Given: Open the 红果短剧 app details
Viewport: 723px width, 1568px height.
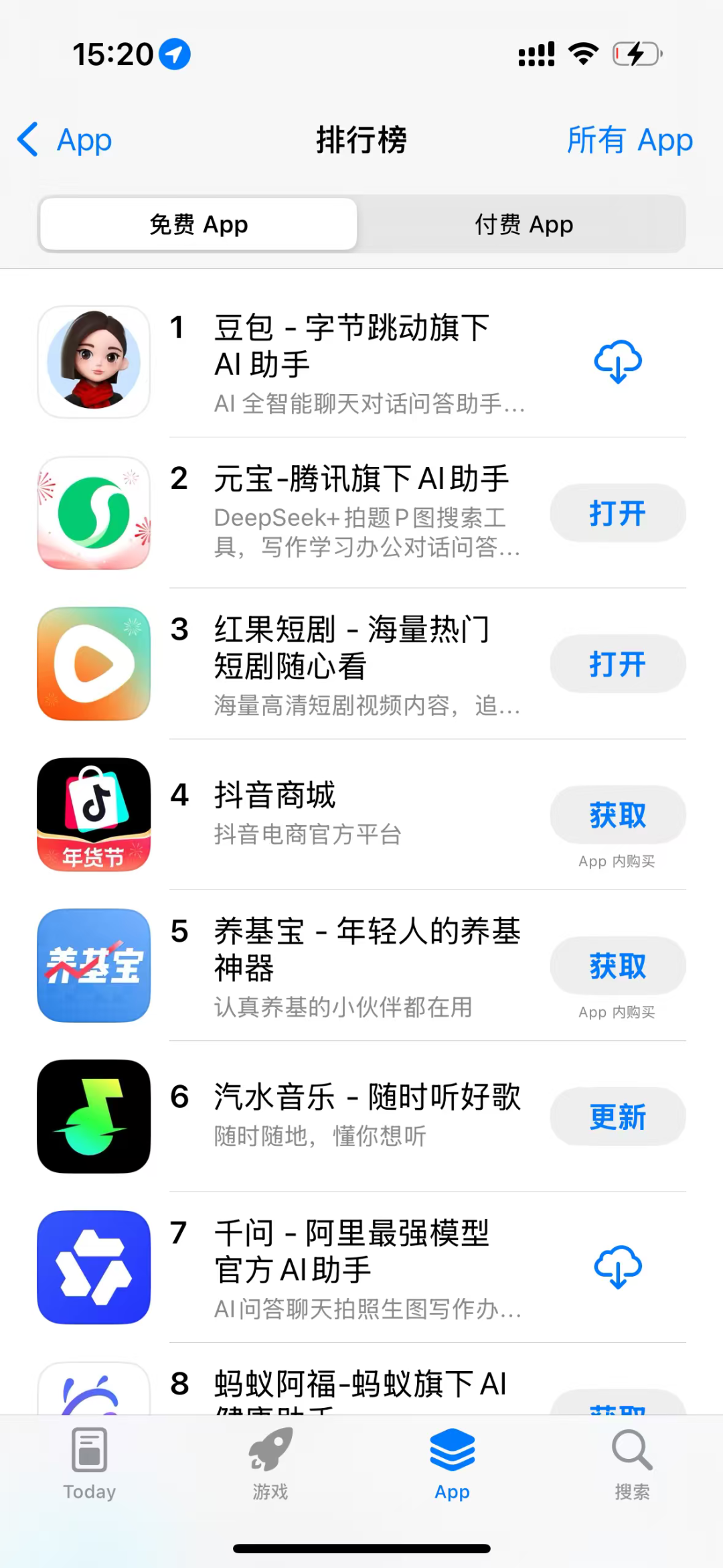Looking at the screenshot, I should click(x=351, y=647).
